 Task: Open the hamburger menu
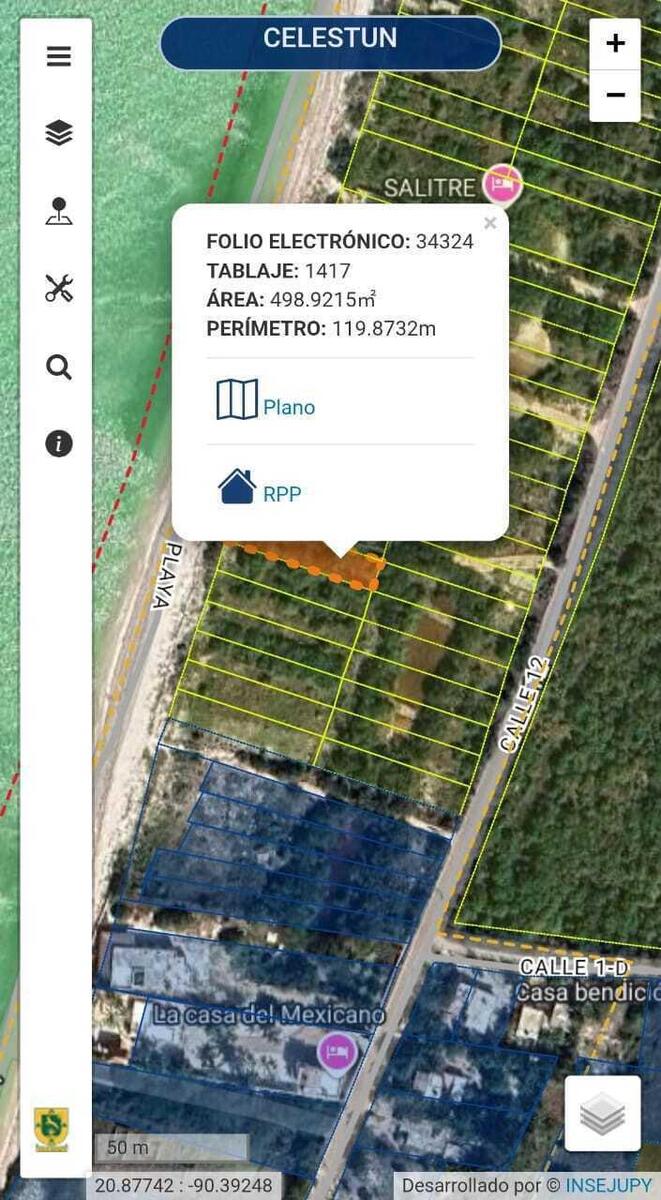click(x=58, y=56)
